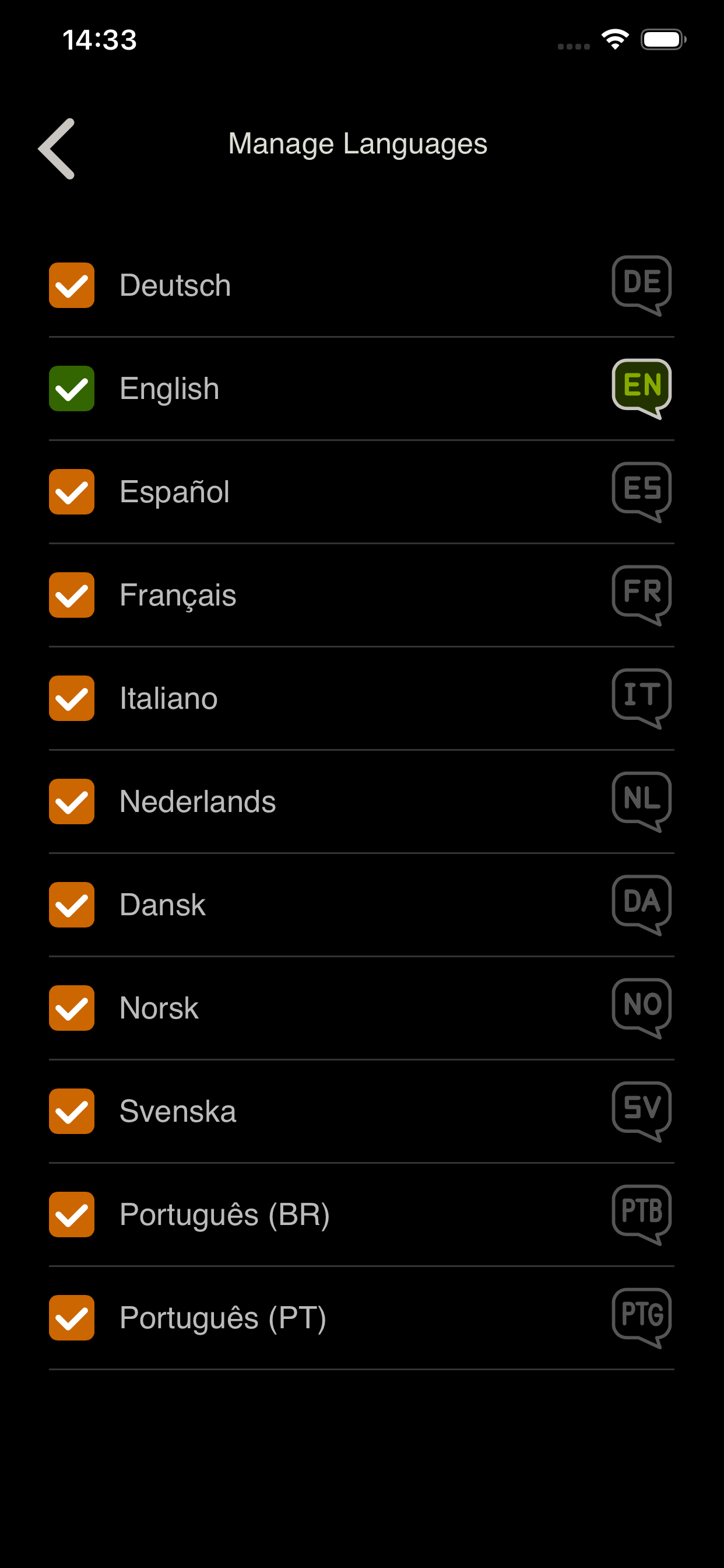Click the PTG icon for Português (PT)
Viewport: 724px width, 1568px height.
pyautogui.click(x=641, y=1317)
